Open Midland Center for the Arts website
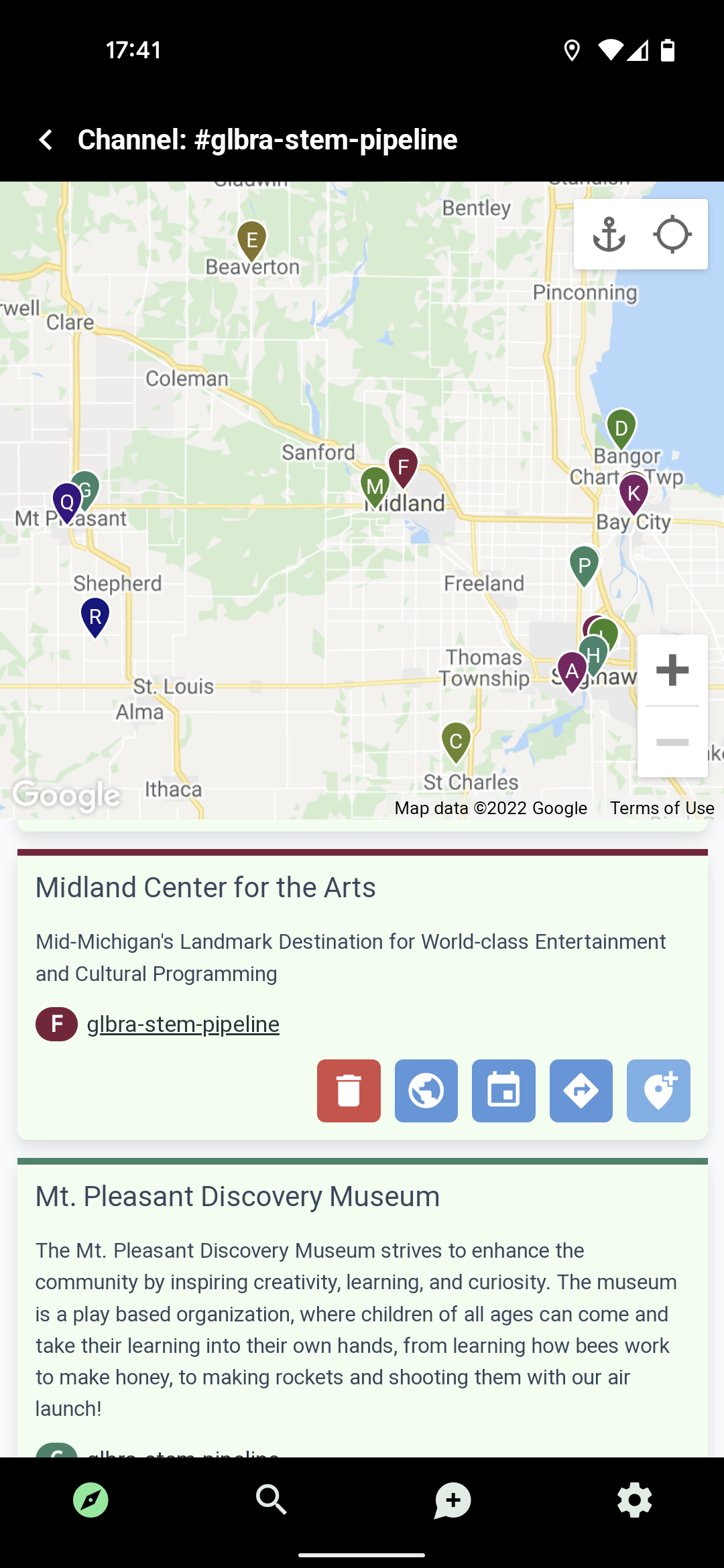This screenshot has width=724, height=1568. 426,1090
